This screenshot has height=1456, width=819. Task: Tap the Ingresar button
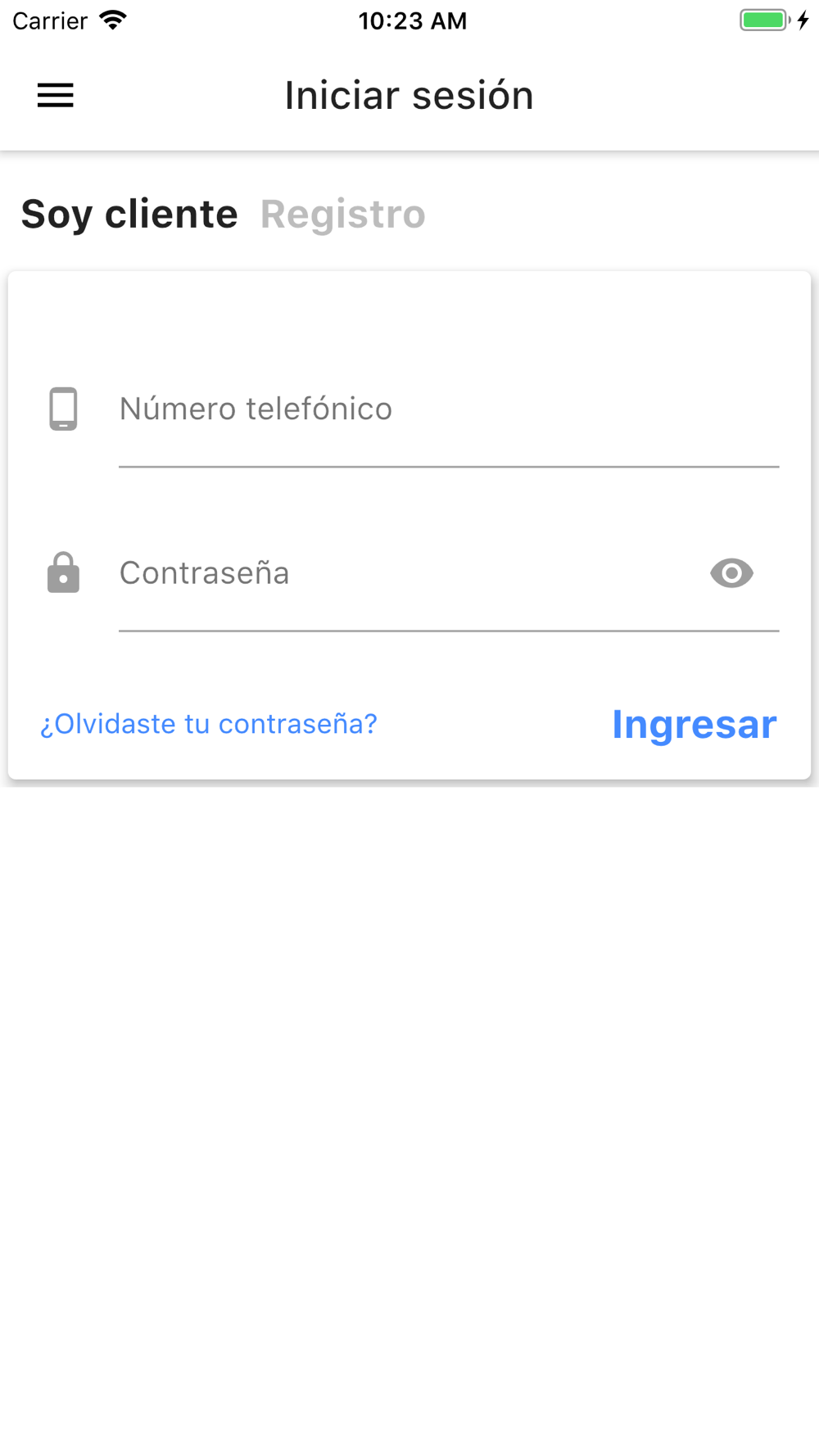pos(695,724)
